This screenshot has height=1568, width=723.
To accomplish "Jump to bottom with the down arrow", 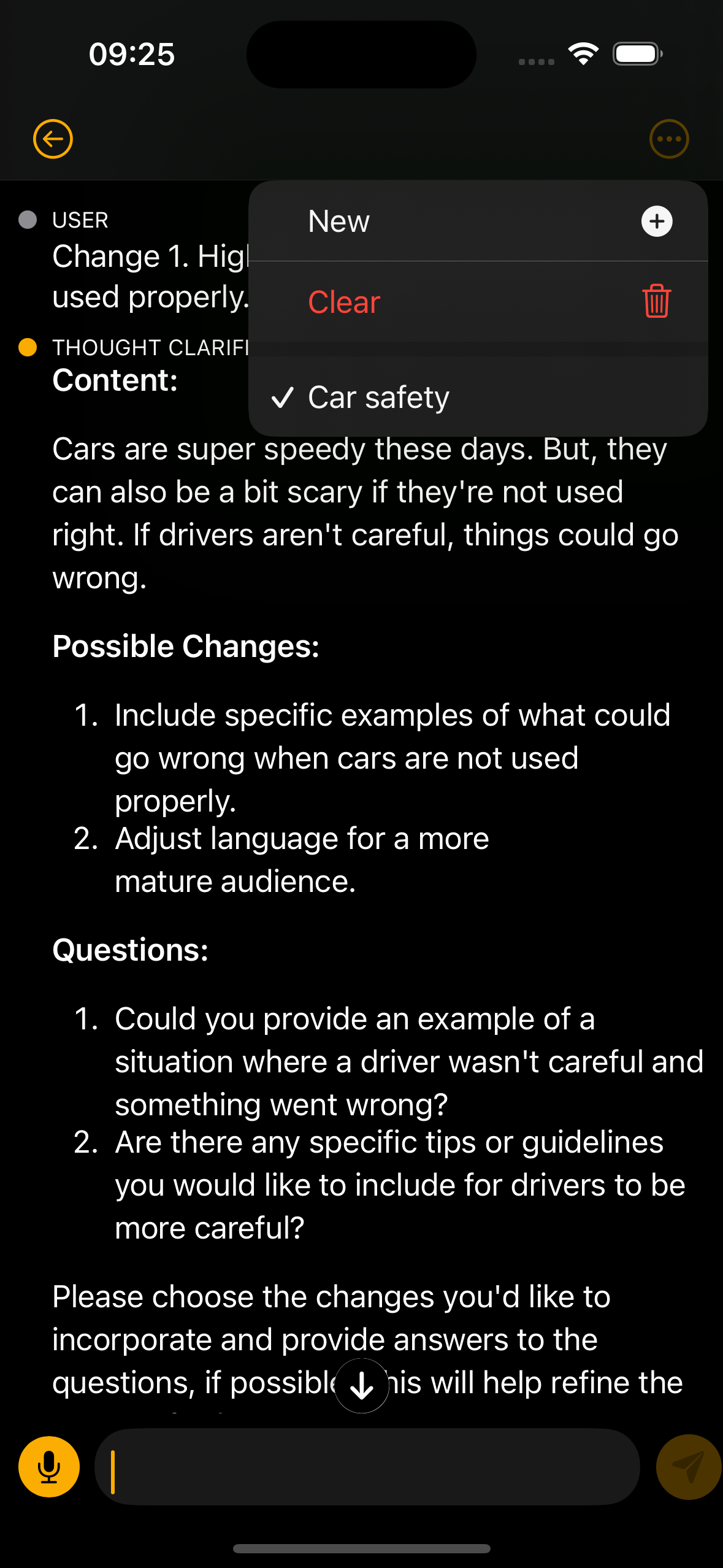I will pos(362,1386).
